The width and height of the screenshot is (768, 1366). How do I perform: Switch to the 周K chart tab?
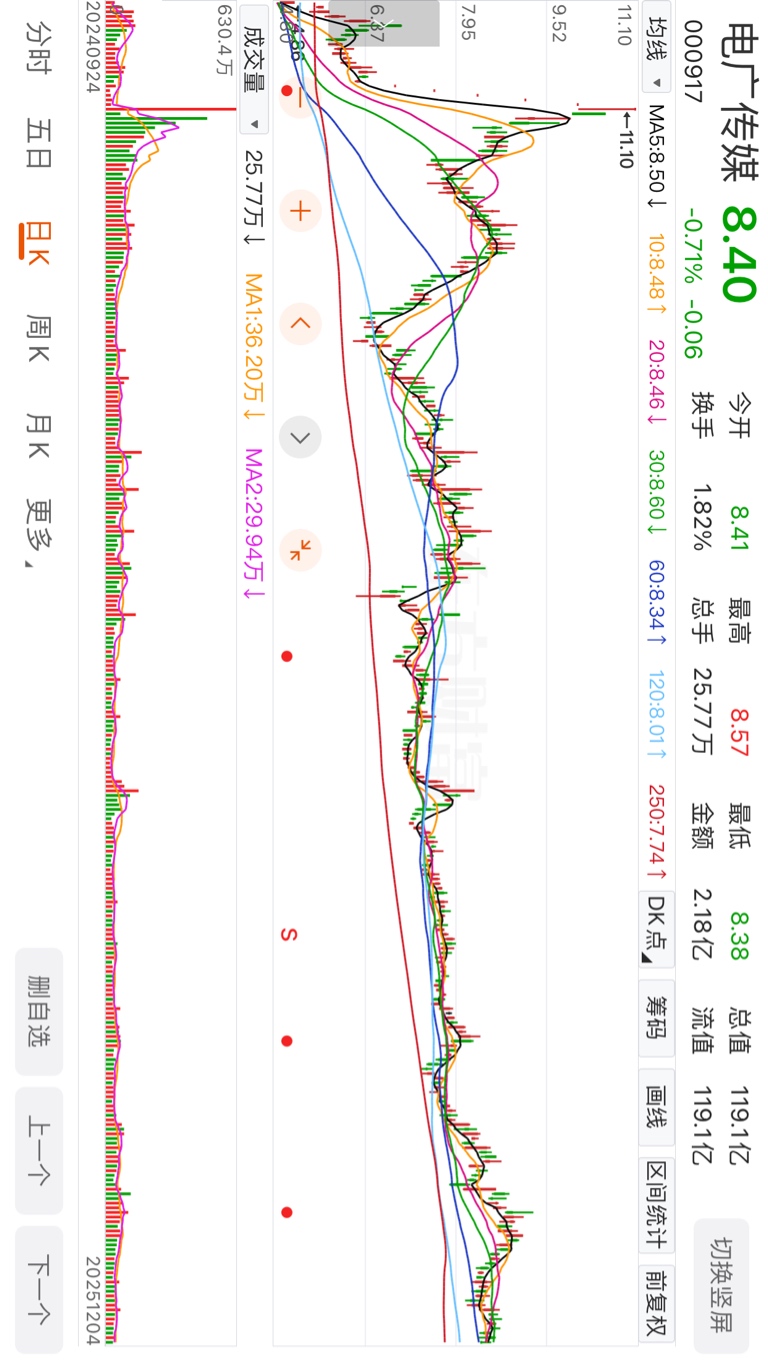click(x=38, y=338)
